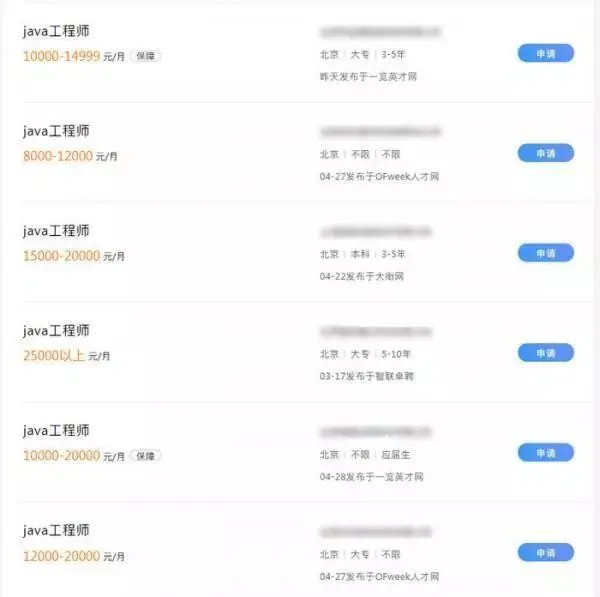View the 8000-12000 元/月 java工程师 job details
The width and height of the screenshot is (600, 597).
coord(56,131)
